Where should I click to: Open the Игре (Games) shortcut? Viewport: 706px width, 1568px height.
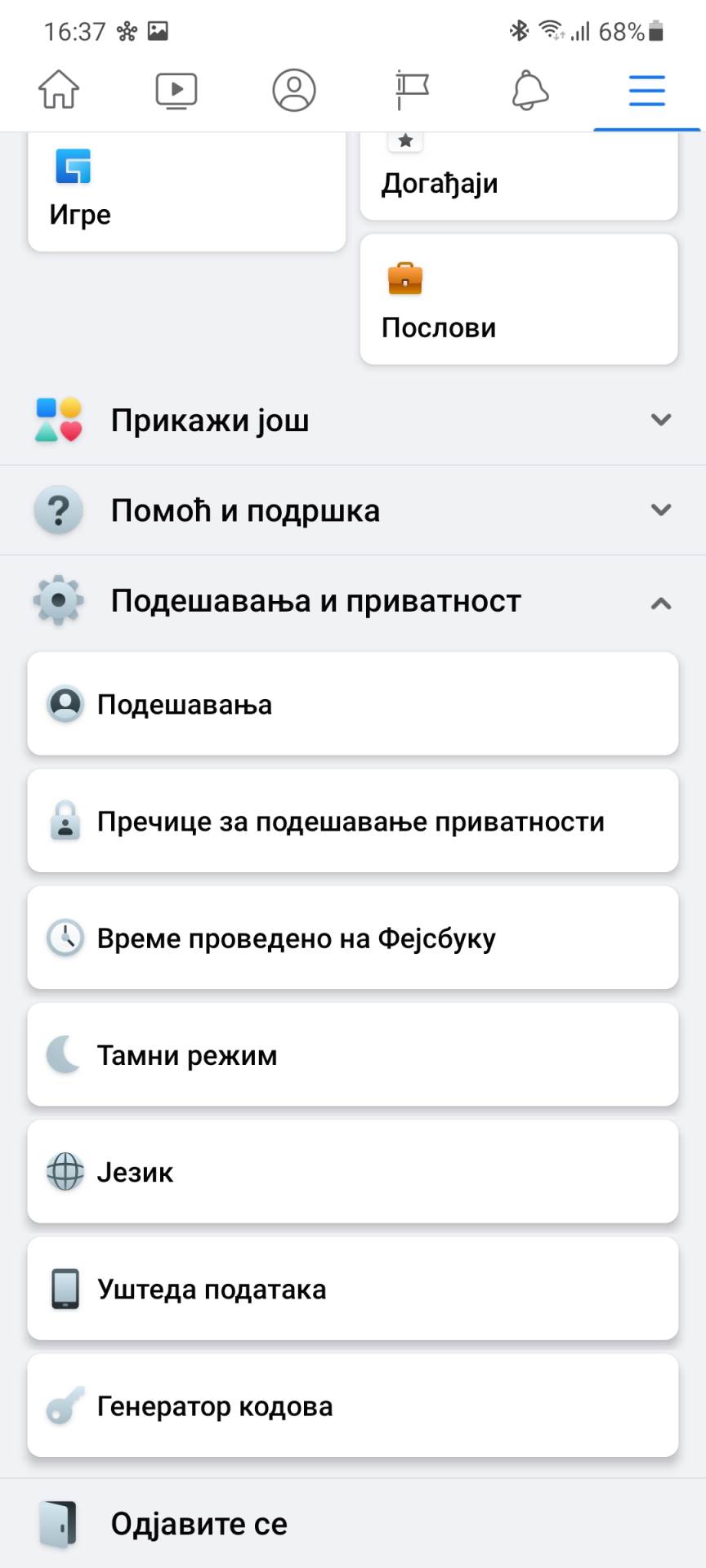click(x=185, y=188)
